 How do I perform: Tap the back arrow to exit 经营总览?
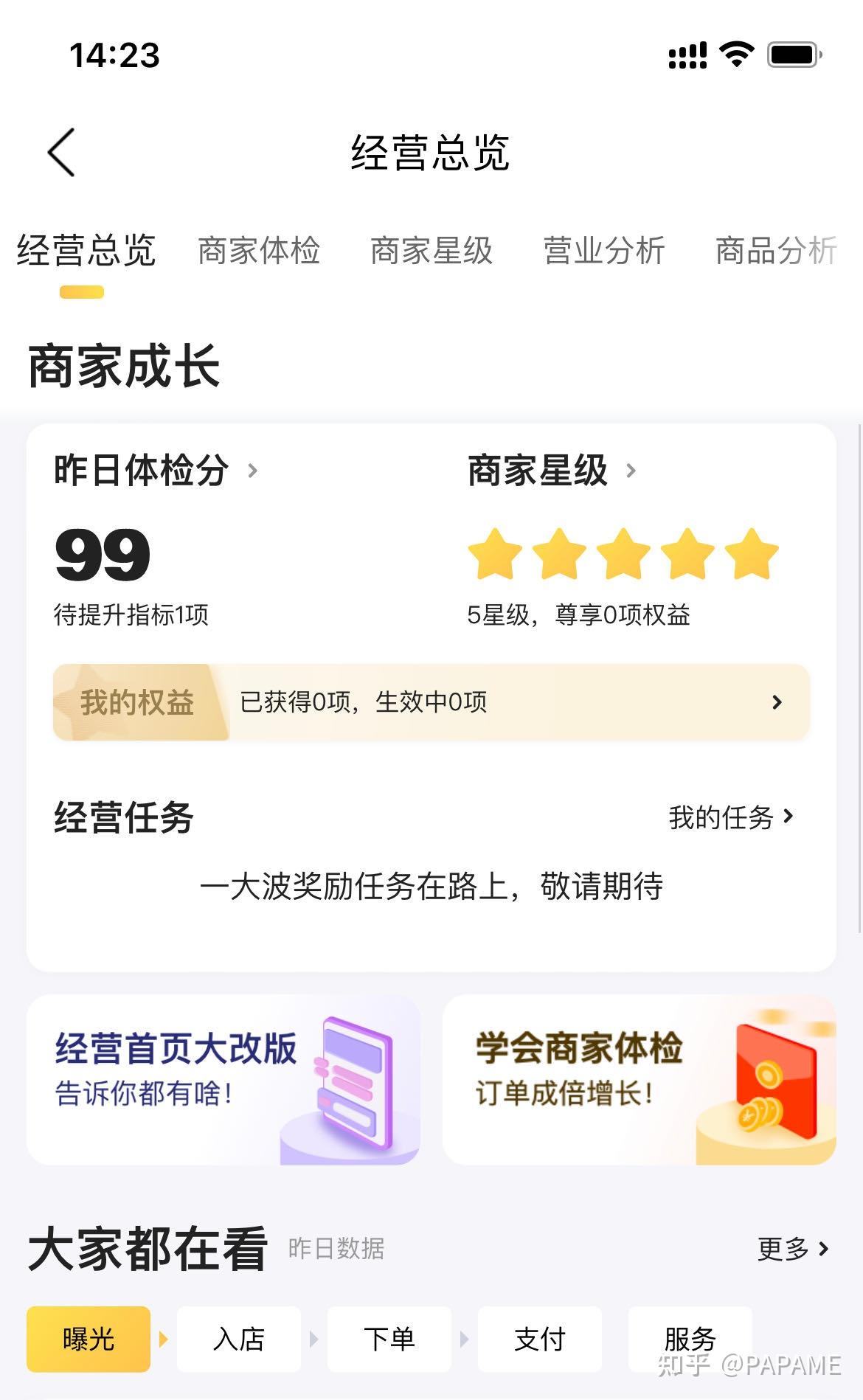coord(60,152)
